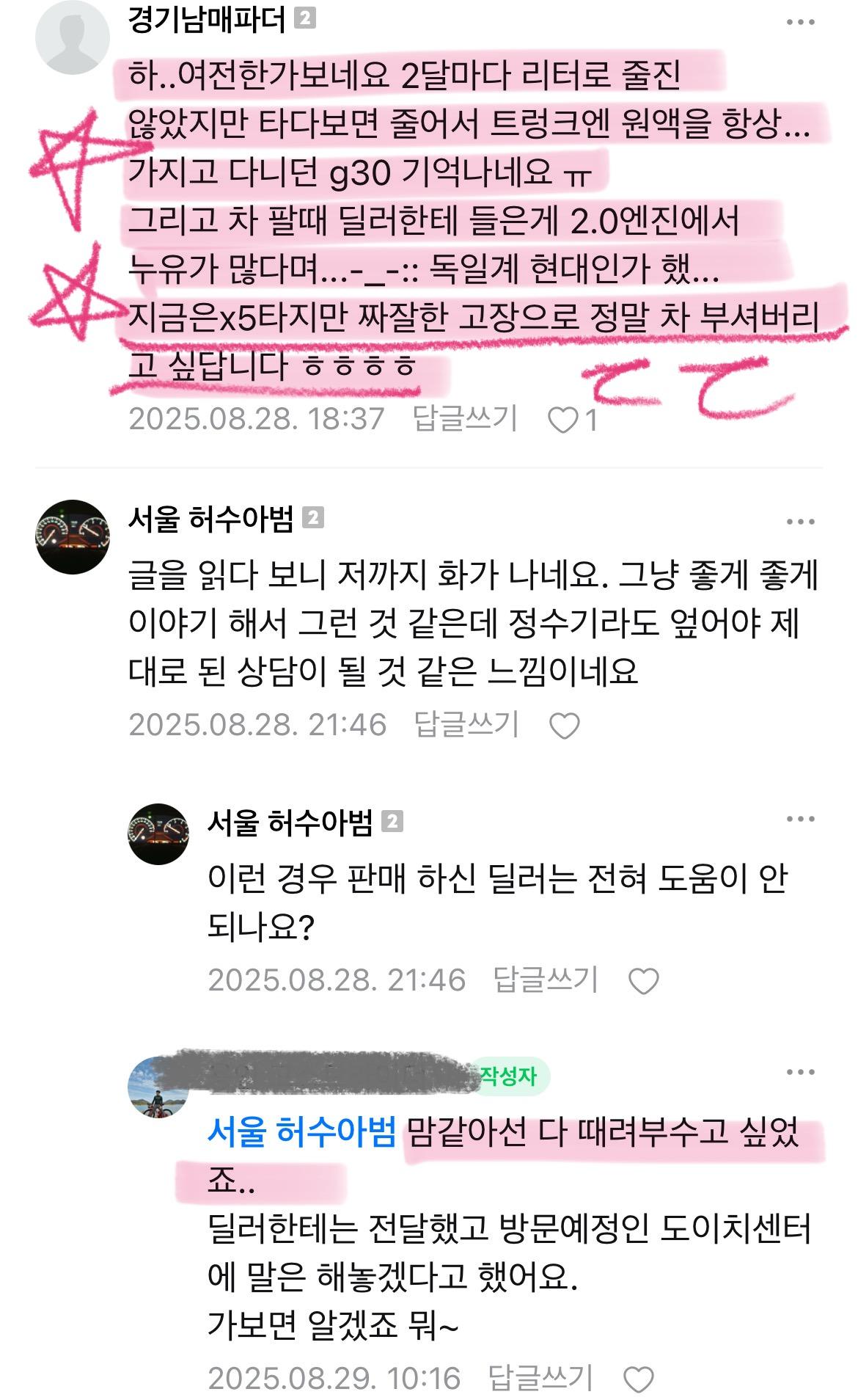Open overflow menu on 정수기 comment
858x1400 pixels.
tap(800, 522)
